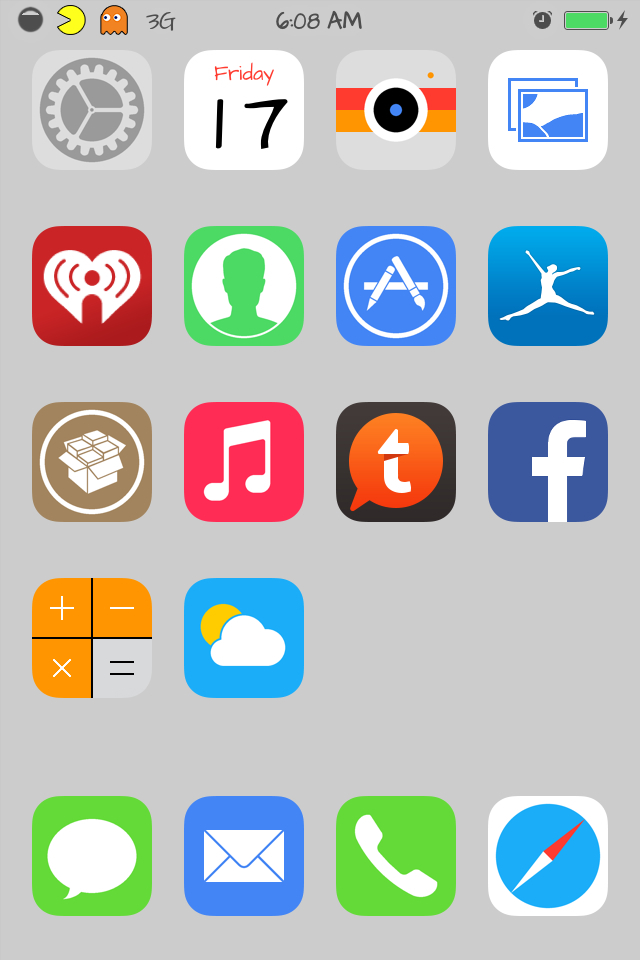This screenshot has height=960, width=640.
Task: Open the Photos gallery app
Action: [548, 110]
